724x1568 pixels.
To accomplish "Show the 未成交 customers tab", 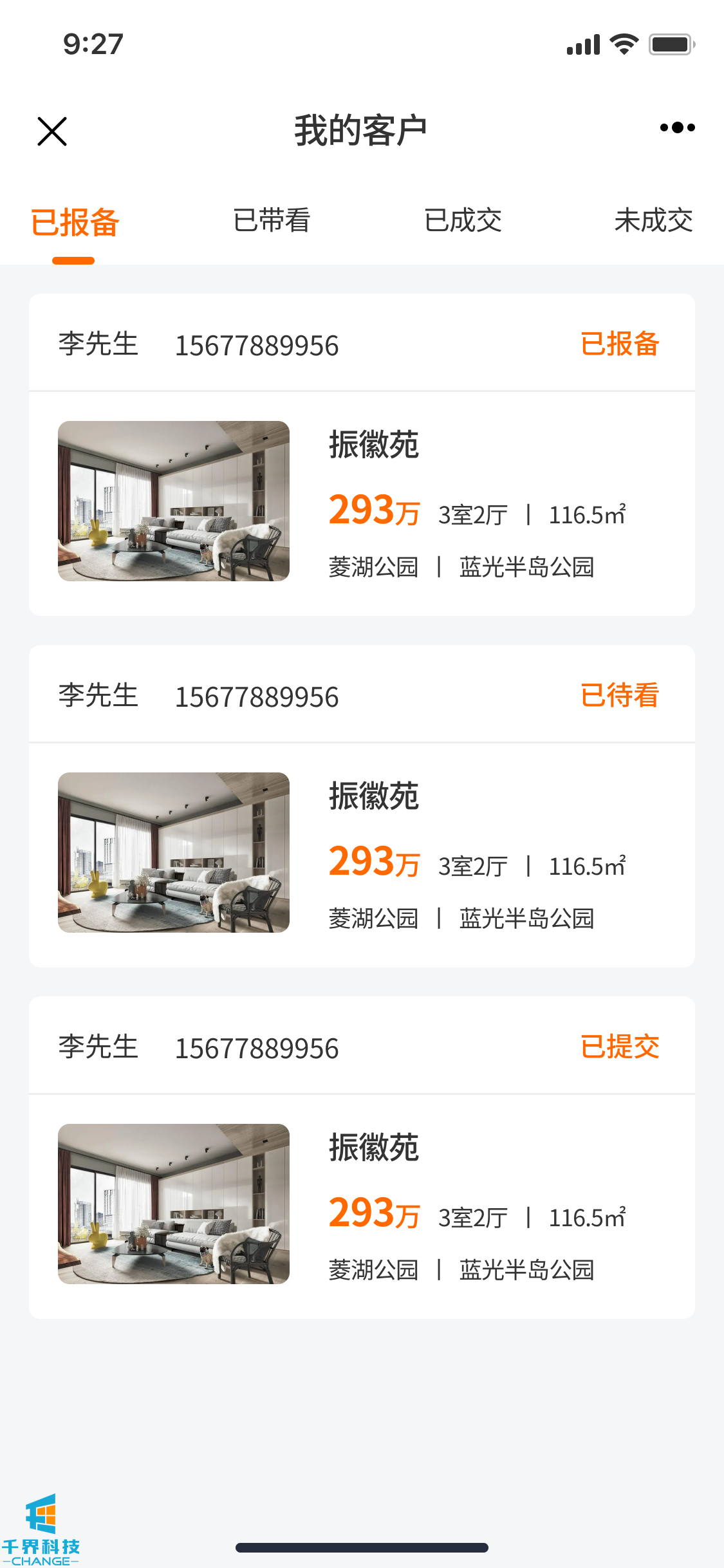I will [x=653, y=221].
